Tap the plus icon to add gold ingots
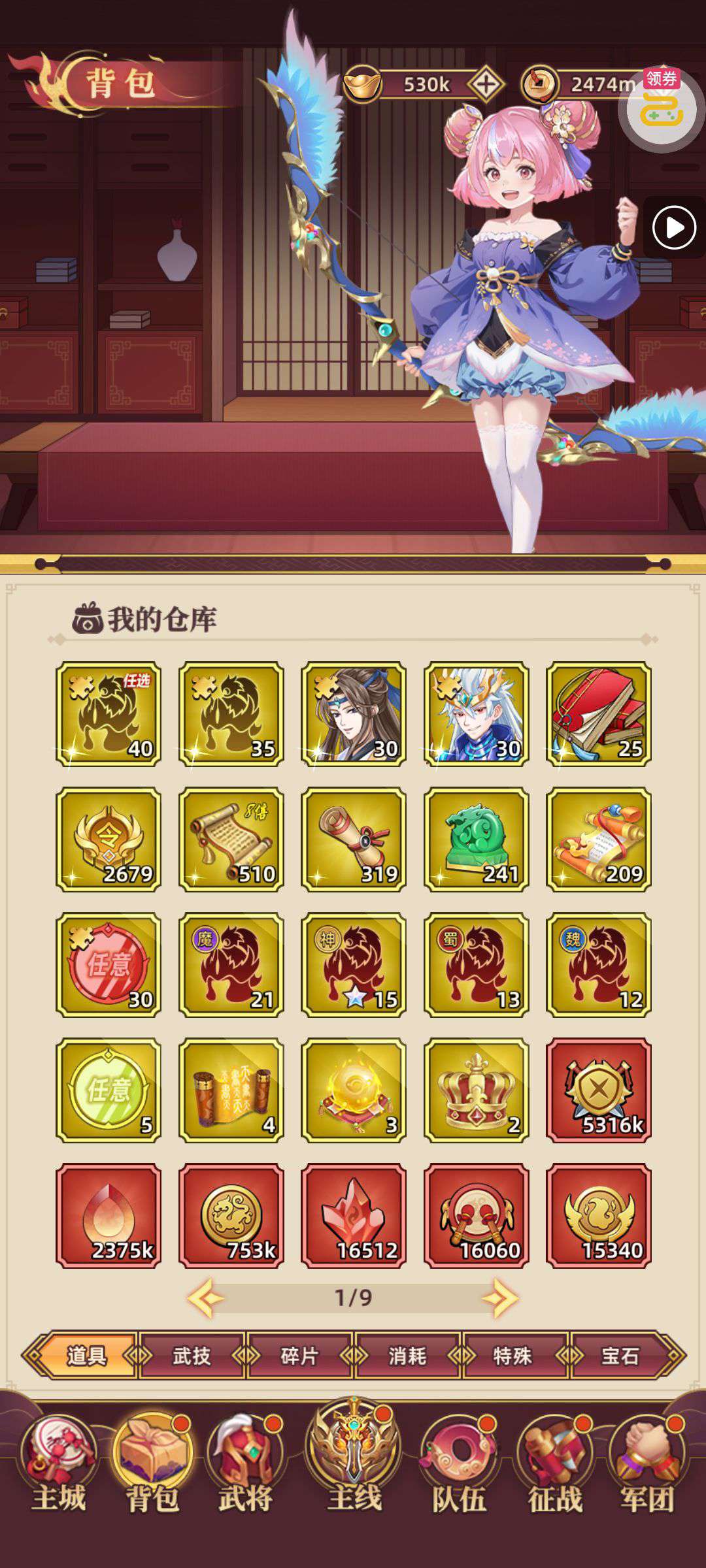 pyautogui.click(x=485, y=84)
